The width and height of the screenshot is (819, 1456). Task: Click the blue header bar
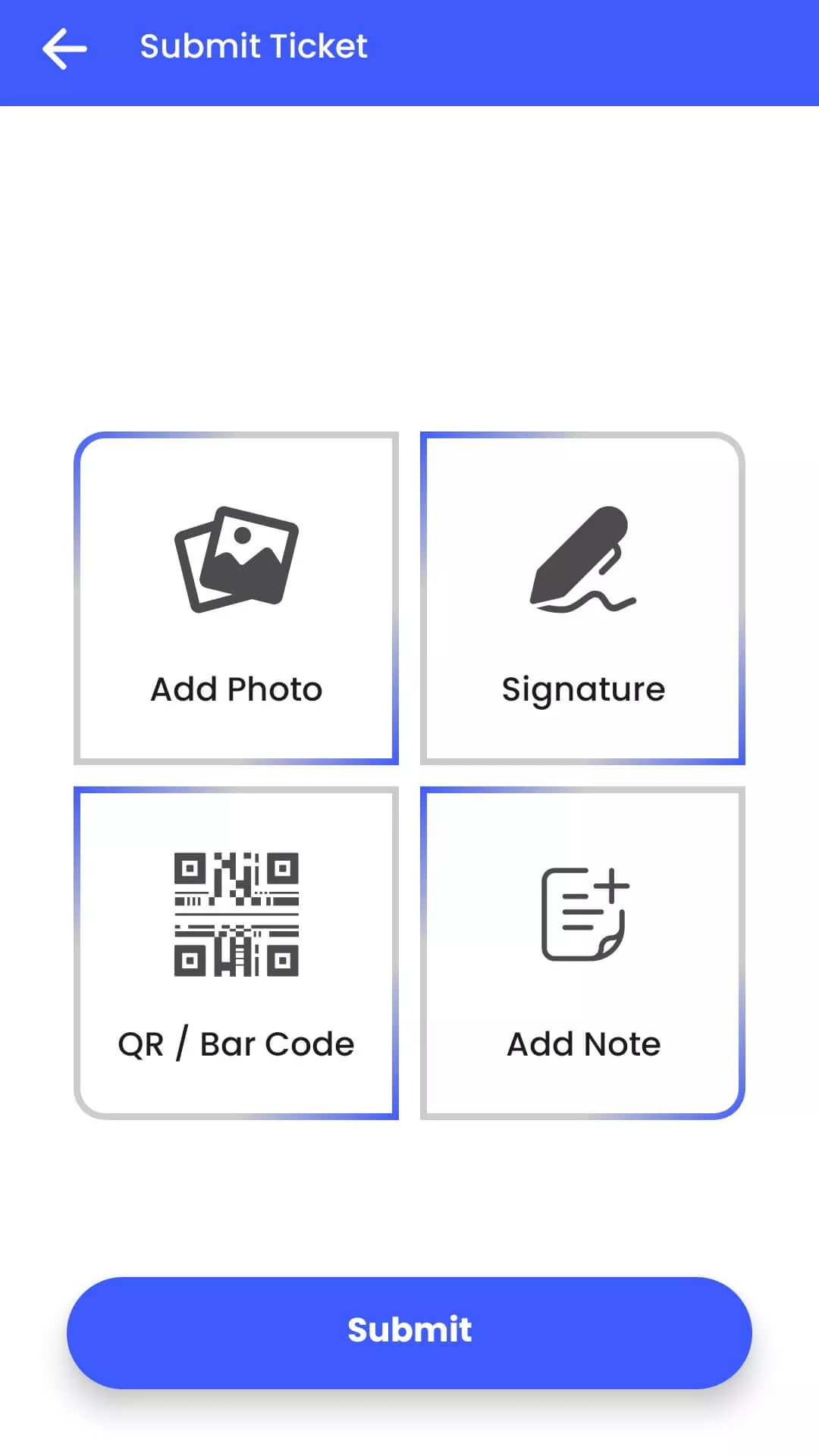(531, 48)
